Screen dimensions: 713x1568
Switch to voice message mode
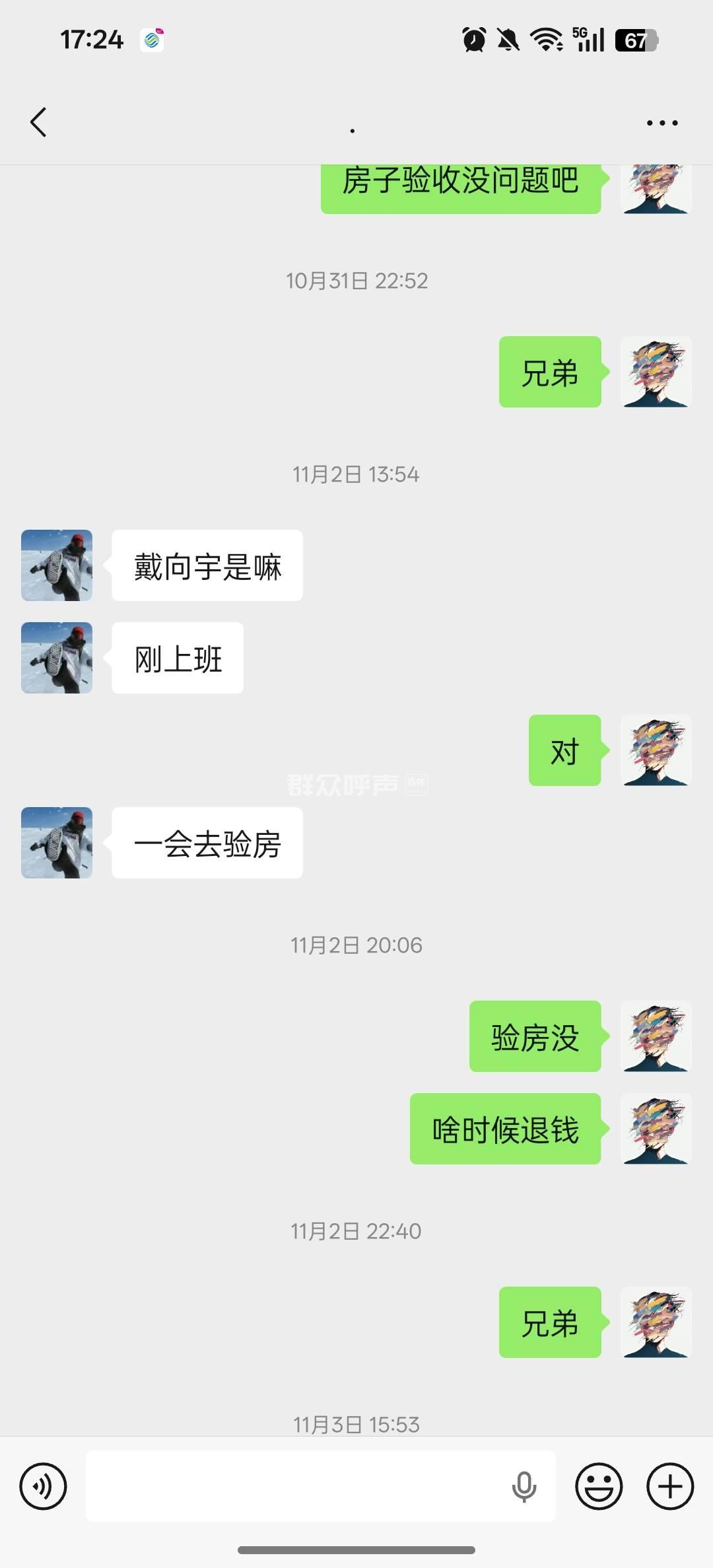[x=43, y=1486]
